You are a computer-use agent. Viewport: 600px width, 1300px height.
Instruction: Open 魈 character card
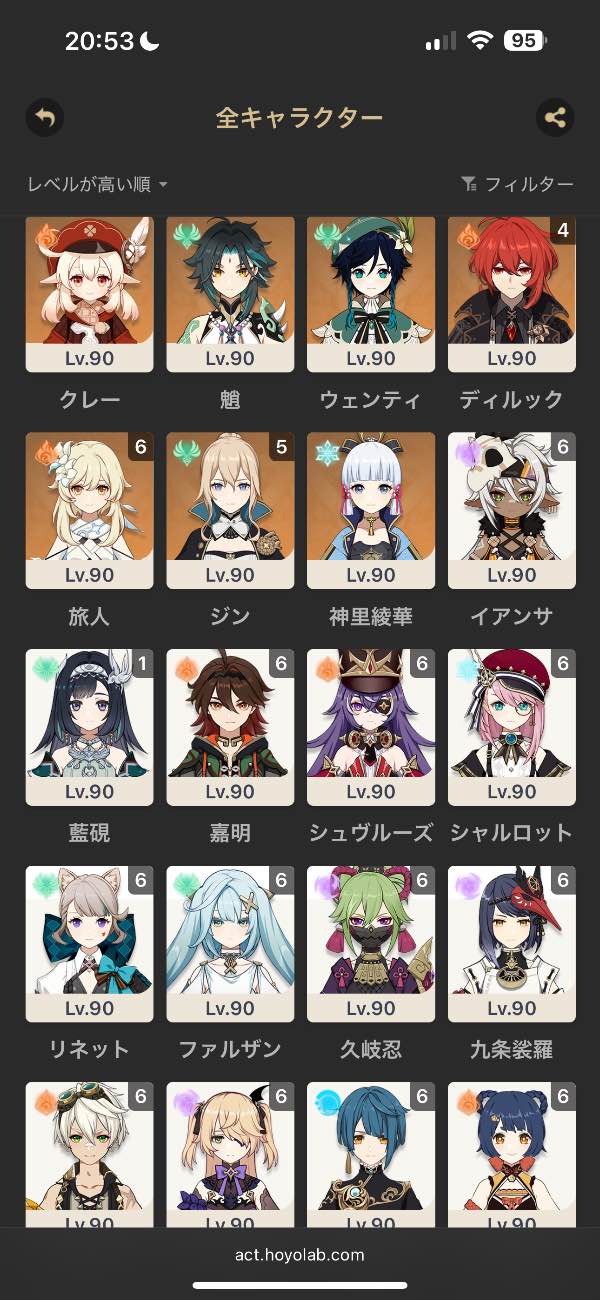tap(230, 294)
